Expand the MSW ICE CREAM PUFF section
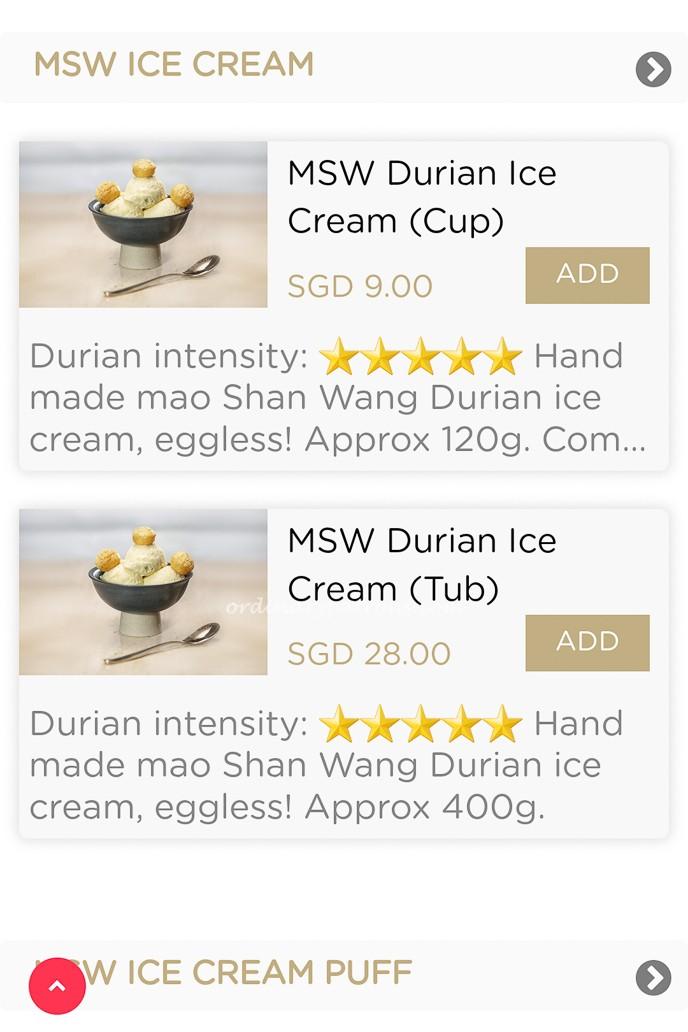 [653, 977]
